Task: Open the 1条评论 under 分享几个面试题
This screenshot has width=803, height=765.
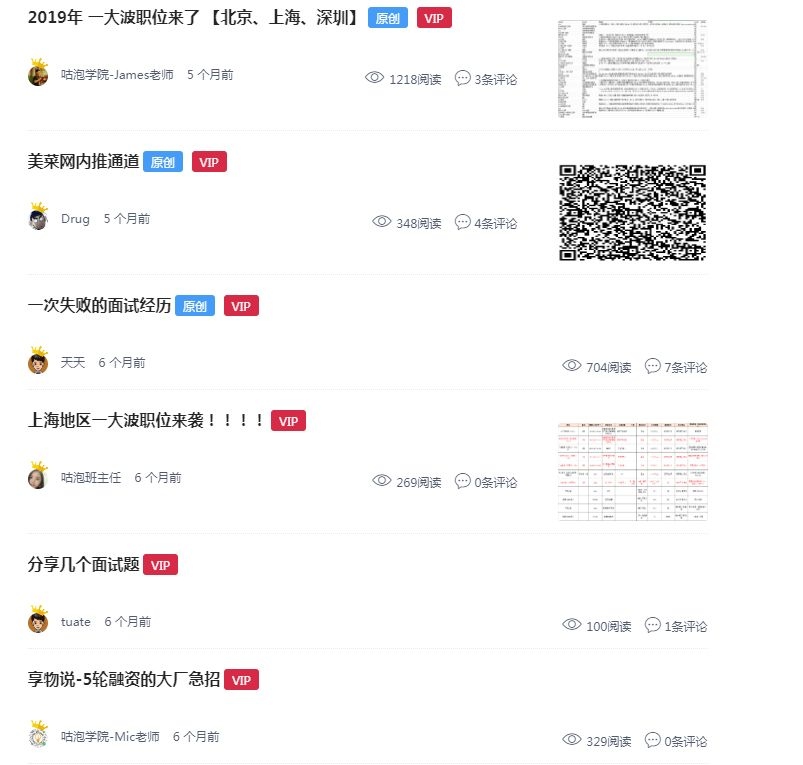Action: point(676,626)
